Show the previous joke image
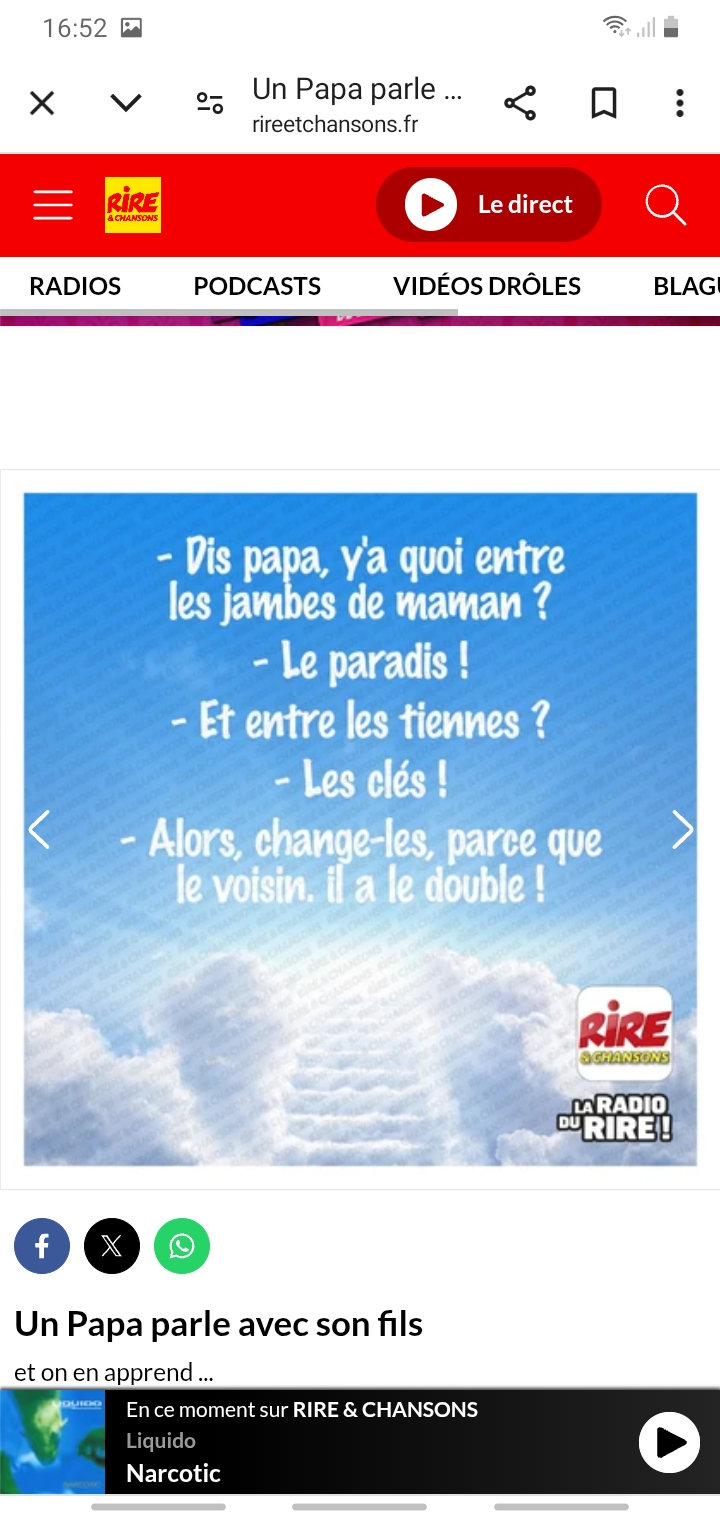This screenshot has height=1520, width=720. (39, 830)
